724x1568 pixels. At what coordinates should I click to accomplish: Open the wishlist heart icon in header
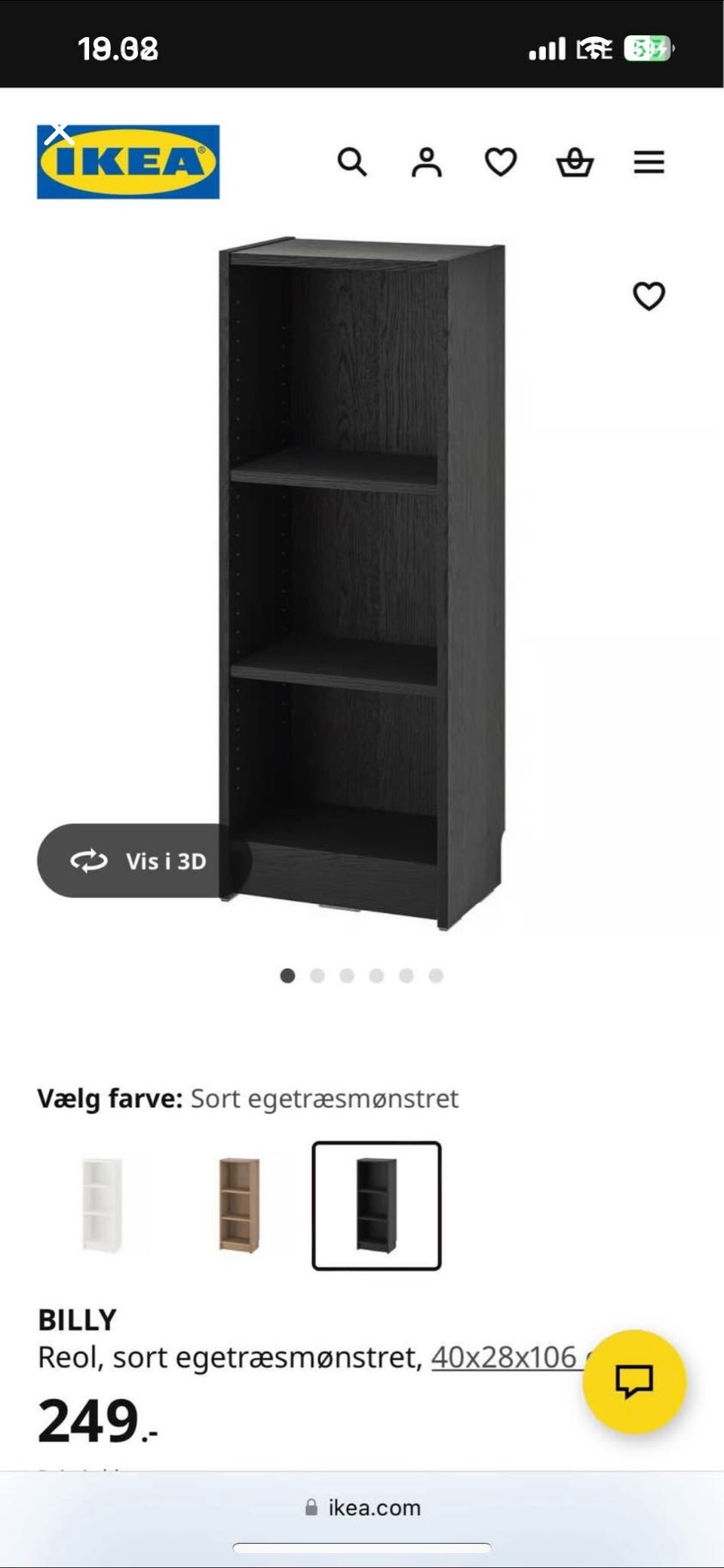coord(500,161)
